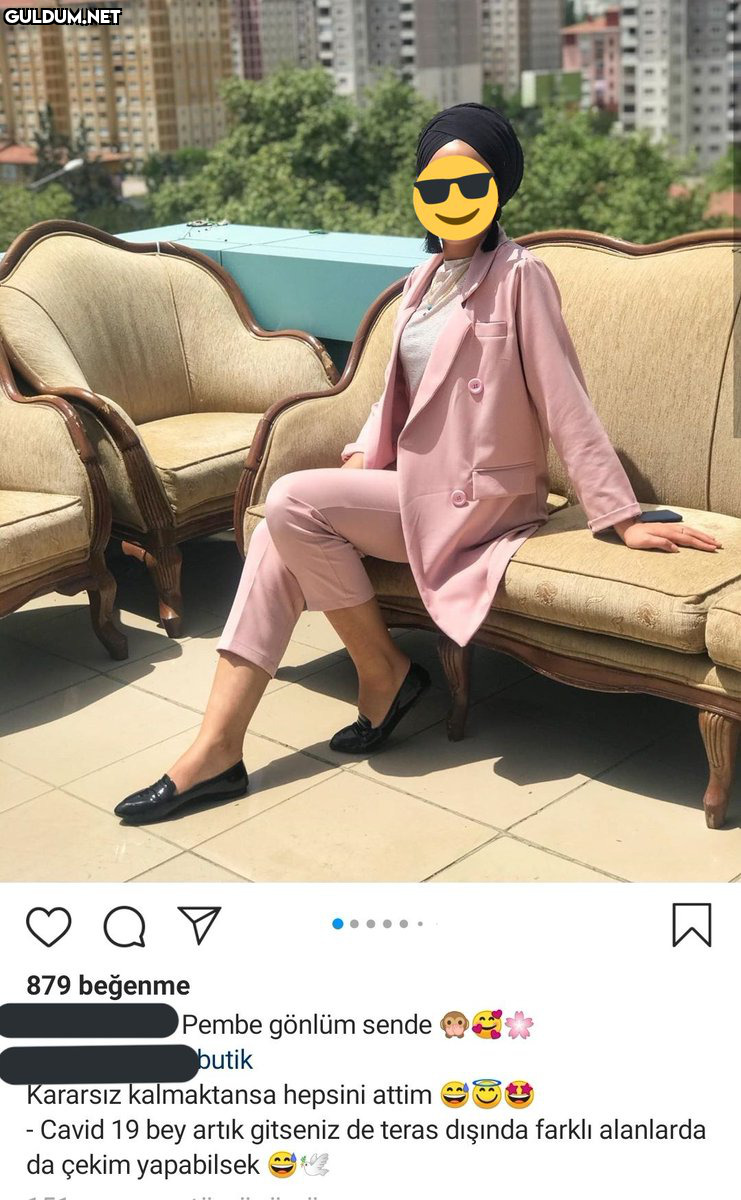
Task: Share the post with the paper plane icon
Action: (x=199, y=924)
